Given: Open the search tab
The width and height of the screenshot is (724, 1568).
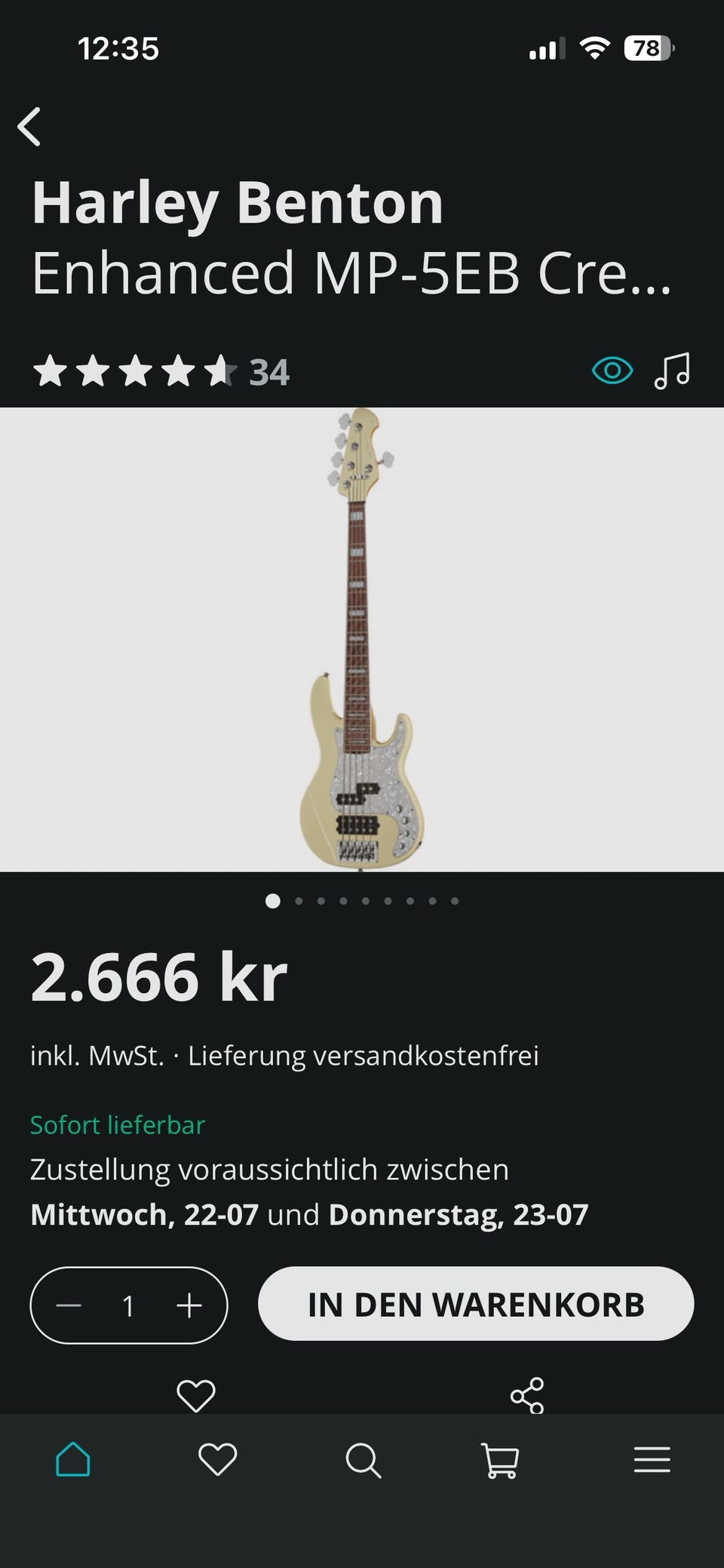Looking at the screenshot, I should 363,1460.
